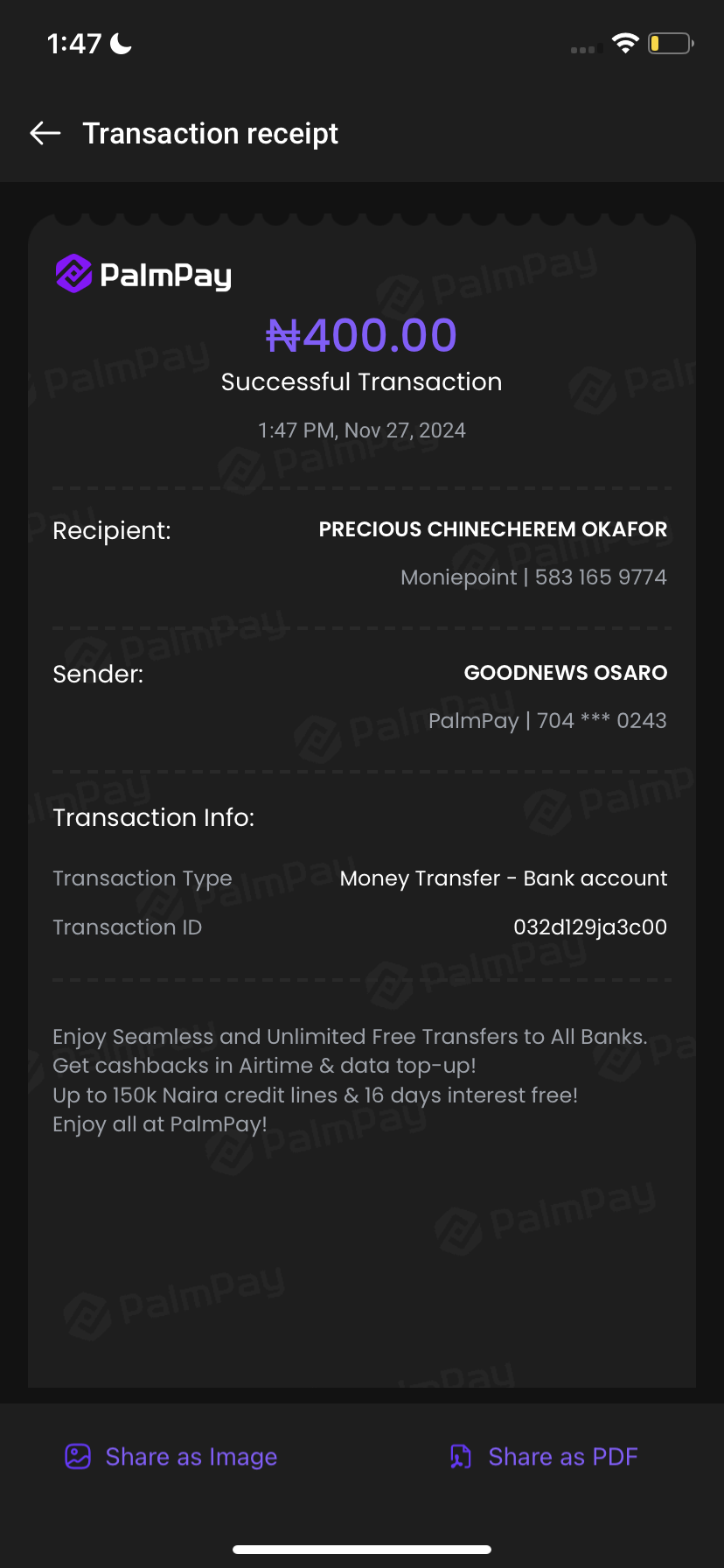Share the receipt as an image
Screen dimensions: 724x1568
point(171,1456)
